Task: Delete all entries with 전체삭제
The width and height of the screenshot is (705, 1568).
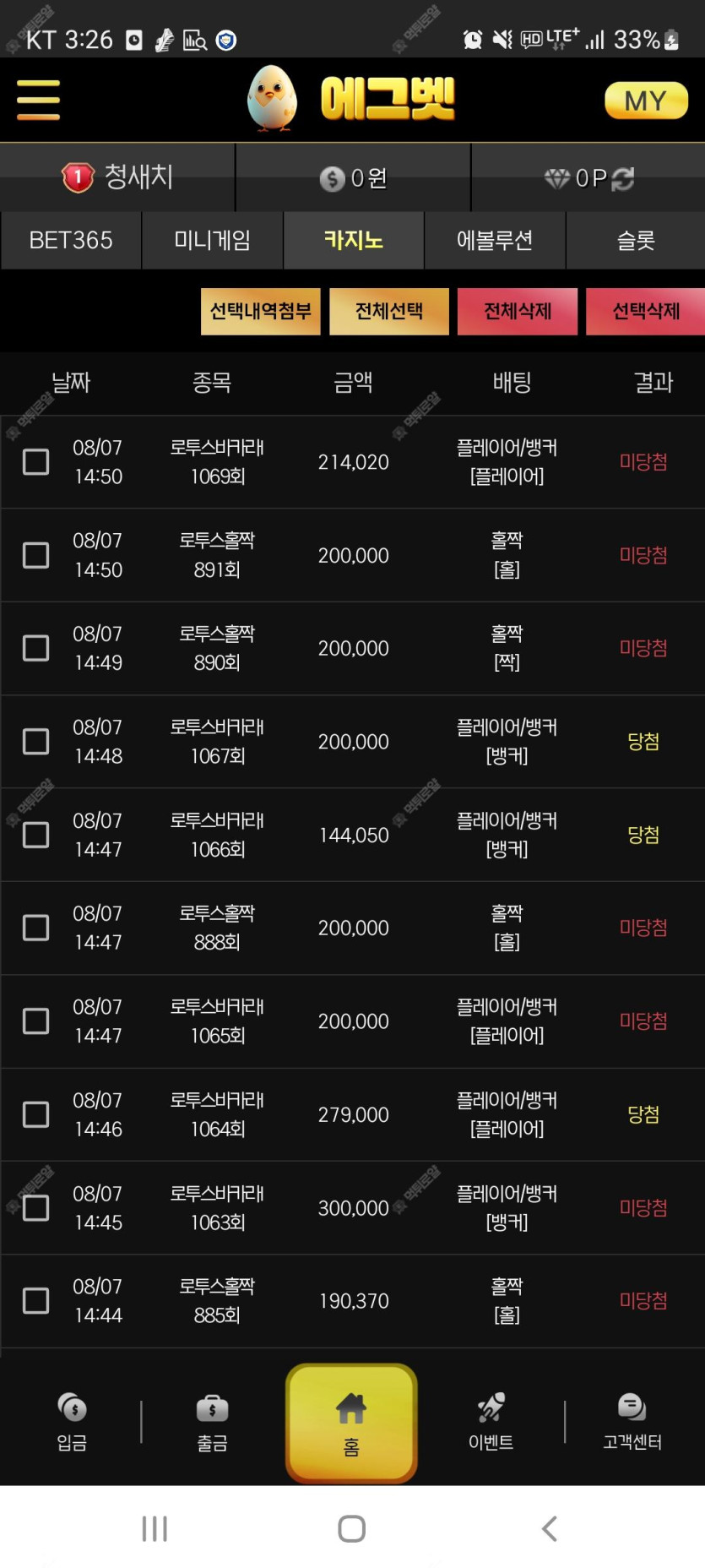Action: point(518,312)
